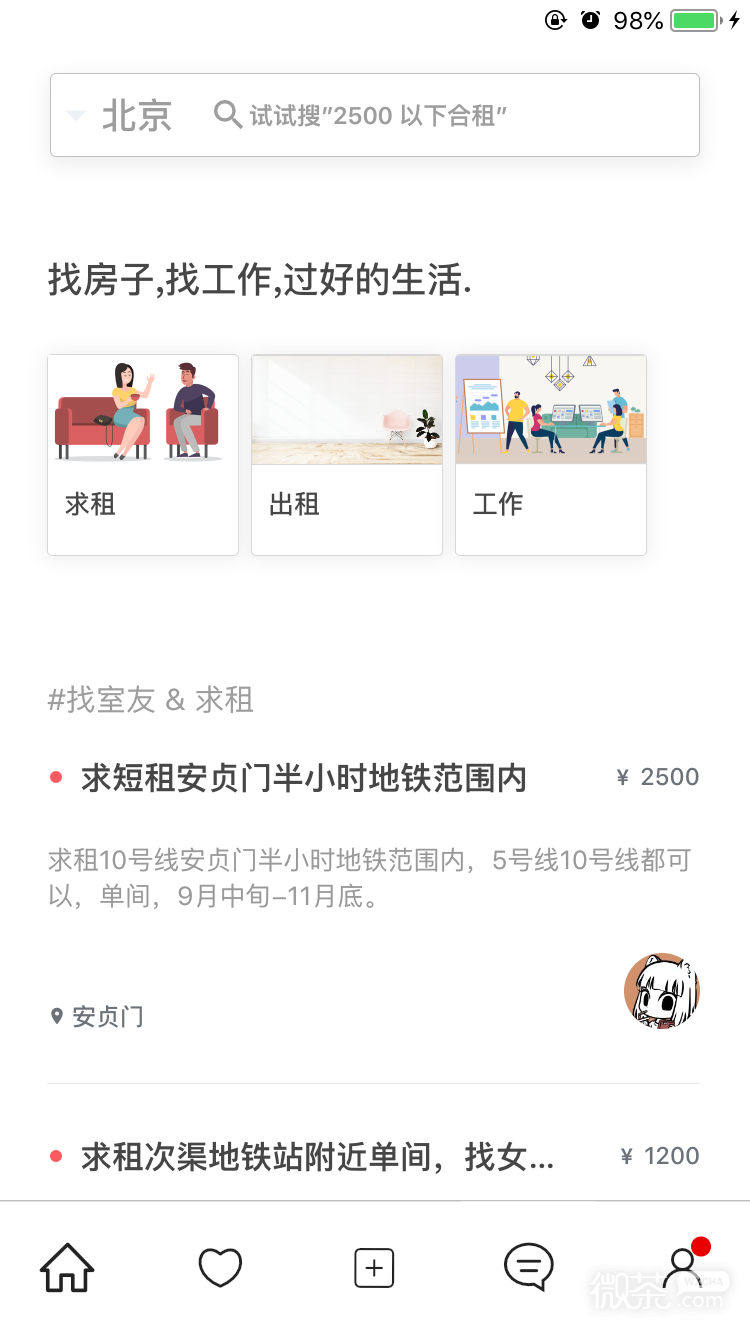The height and width of the screenshot is (1334, 750).
Task: Switch to the favorites heart tab
Action: [220, 1268]
